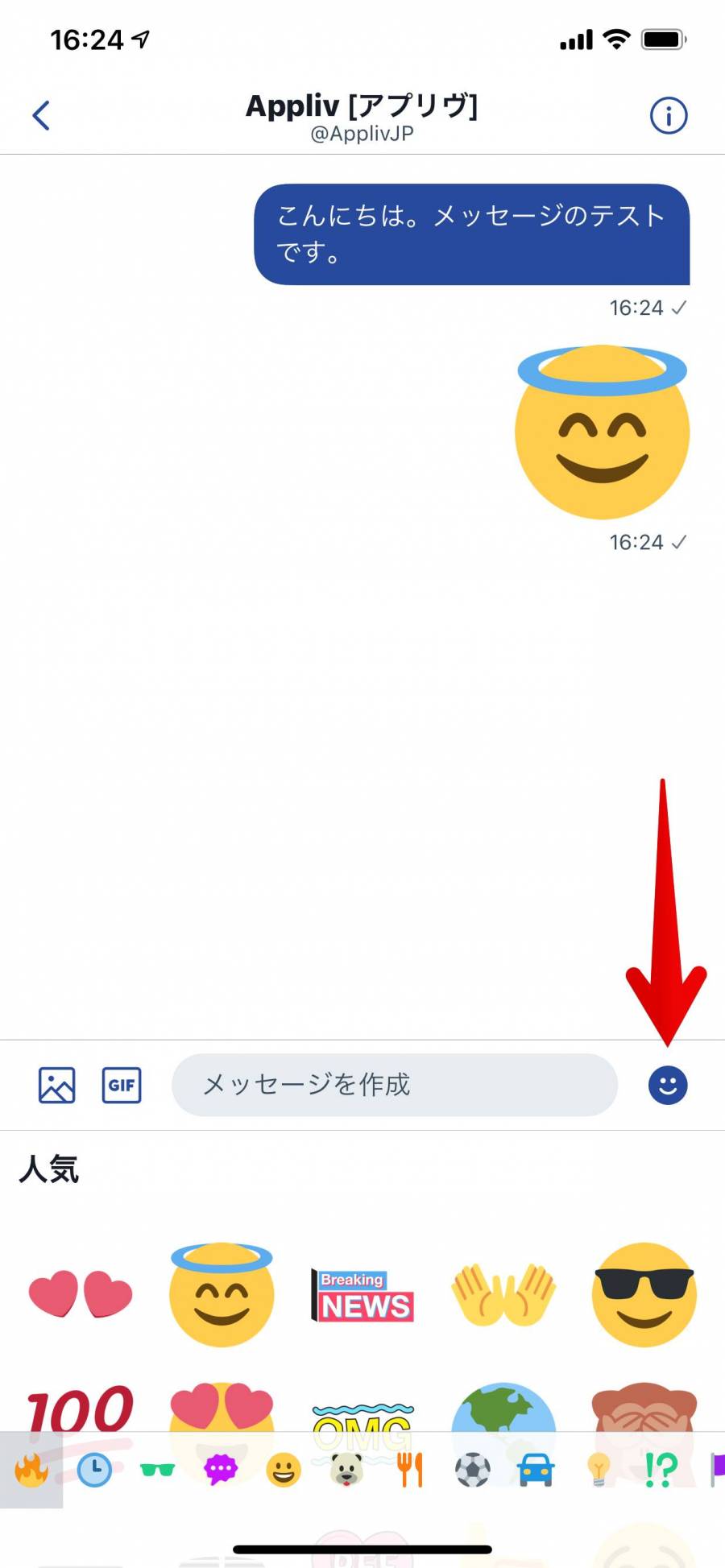
Task: Switch to the car travel category
Action: click(x=536, y=1470)
